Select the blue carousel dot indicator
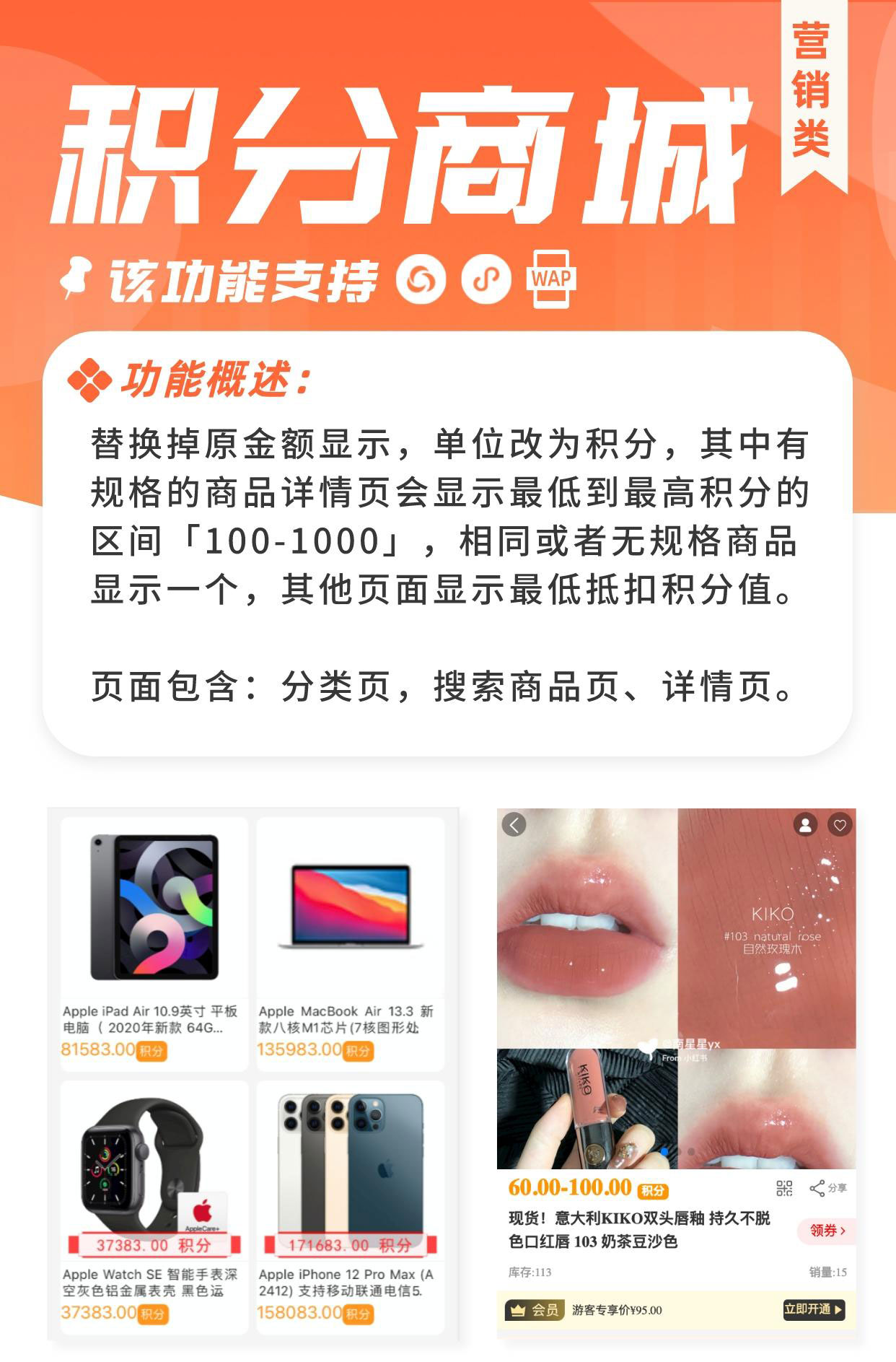This screenshot has height=1362, width=896. [x=664, y=1151]
